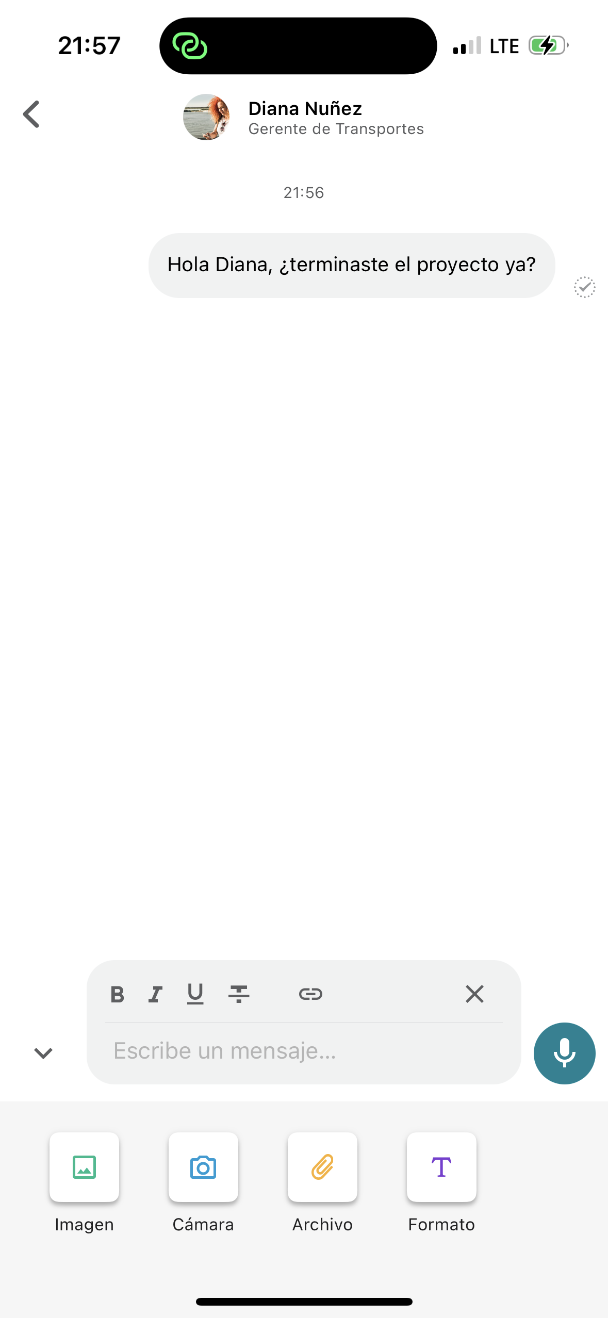The image size is (608, 1318).
Task: Attach an image with Imagen
Action: [84, 1167]
